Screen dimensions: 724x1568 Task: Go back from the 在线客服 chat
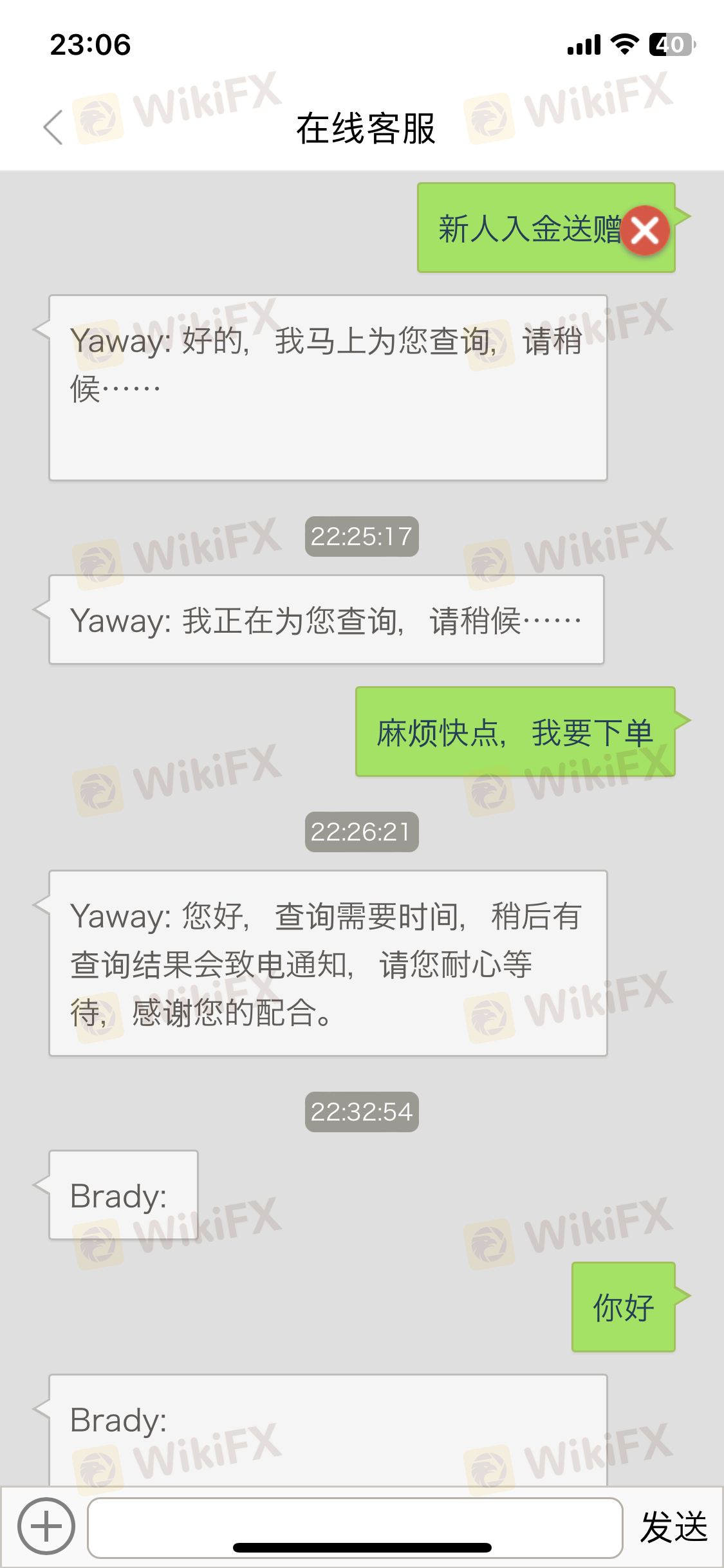53,127
